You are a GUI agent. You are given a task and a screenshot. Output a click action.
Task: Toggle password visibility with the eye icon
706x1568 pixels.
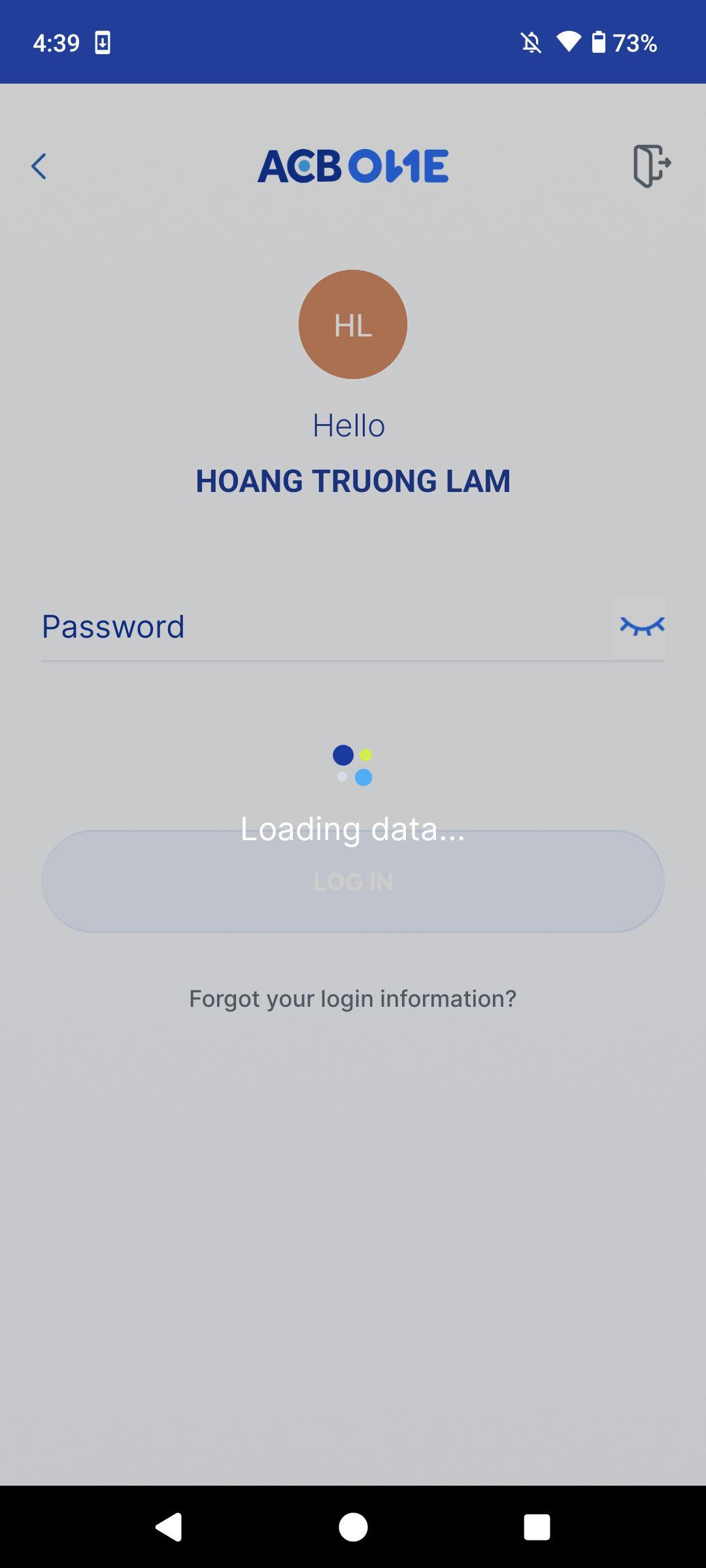click(642, 626)
